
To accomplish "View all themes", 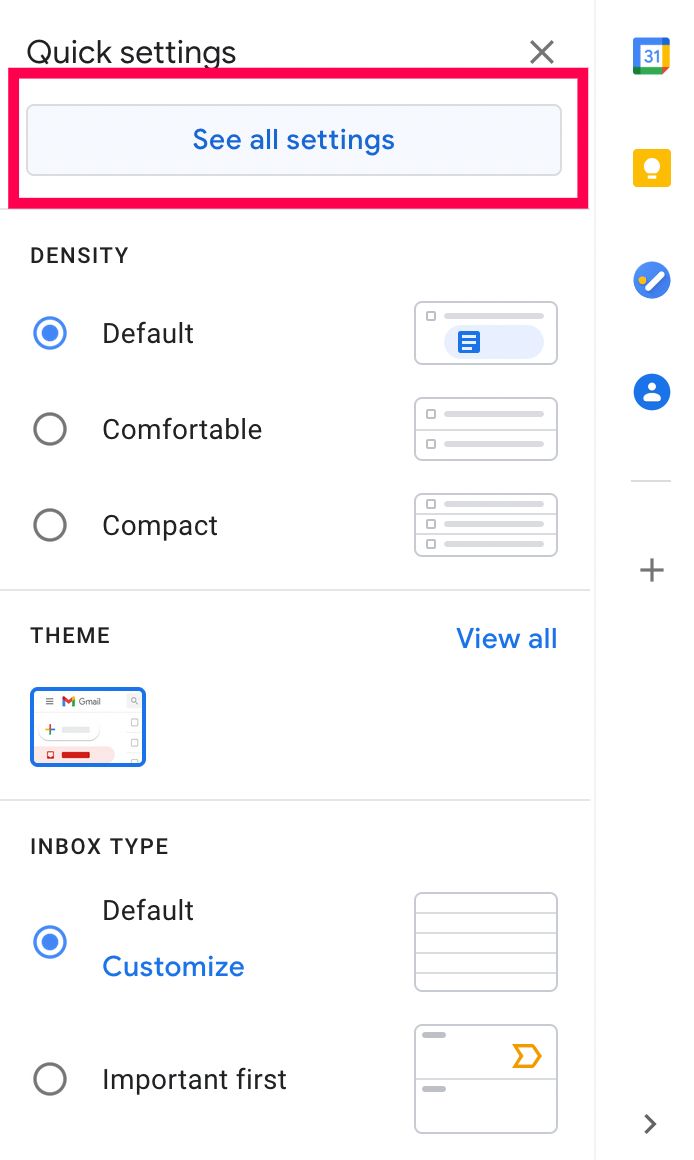I will tap(506, 638).
